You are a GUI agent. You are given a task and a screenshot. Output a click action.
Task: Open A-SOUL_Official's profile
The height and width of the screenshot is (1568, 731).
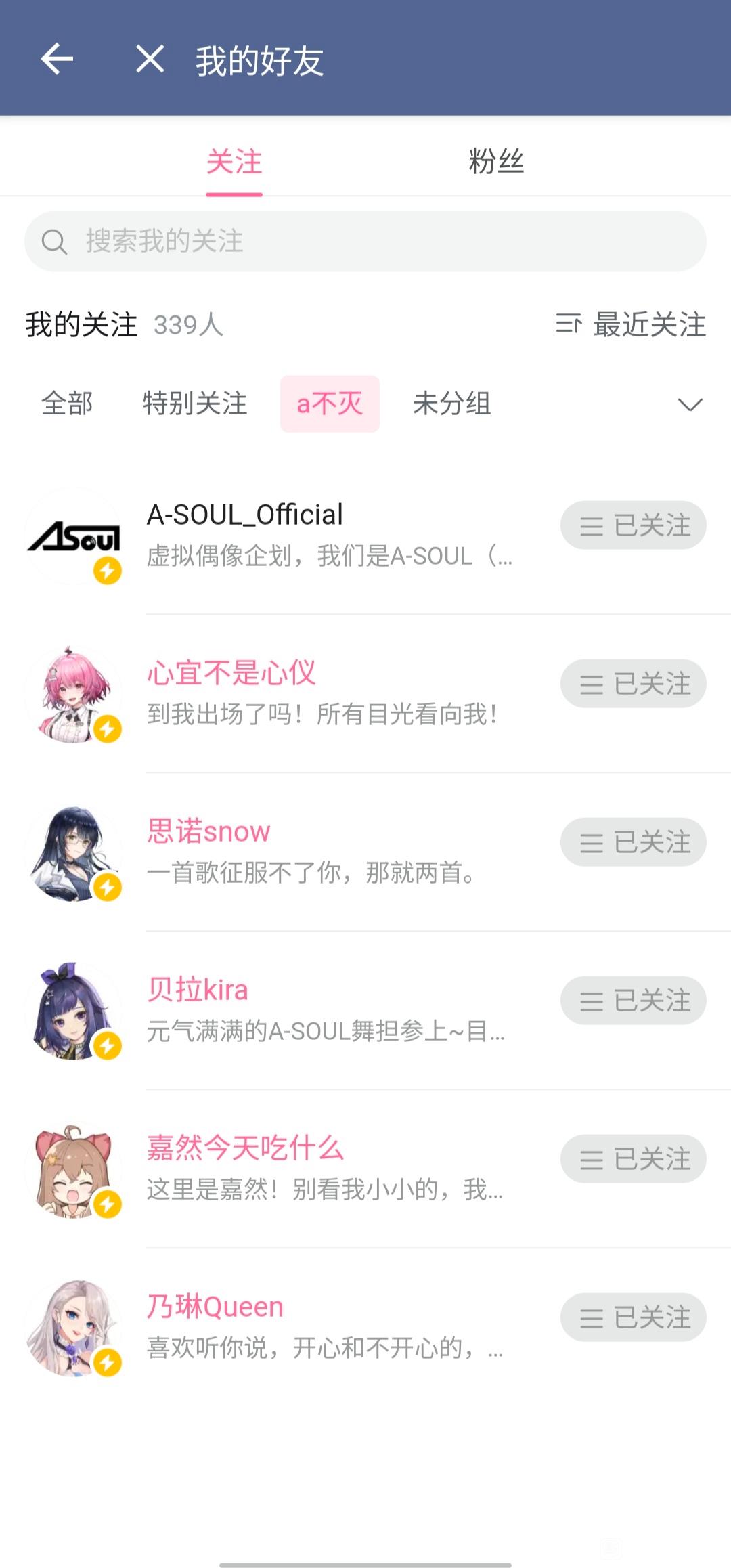click(x=245, y=516)
